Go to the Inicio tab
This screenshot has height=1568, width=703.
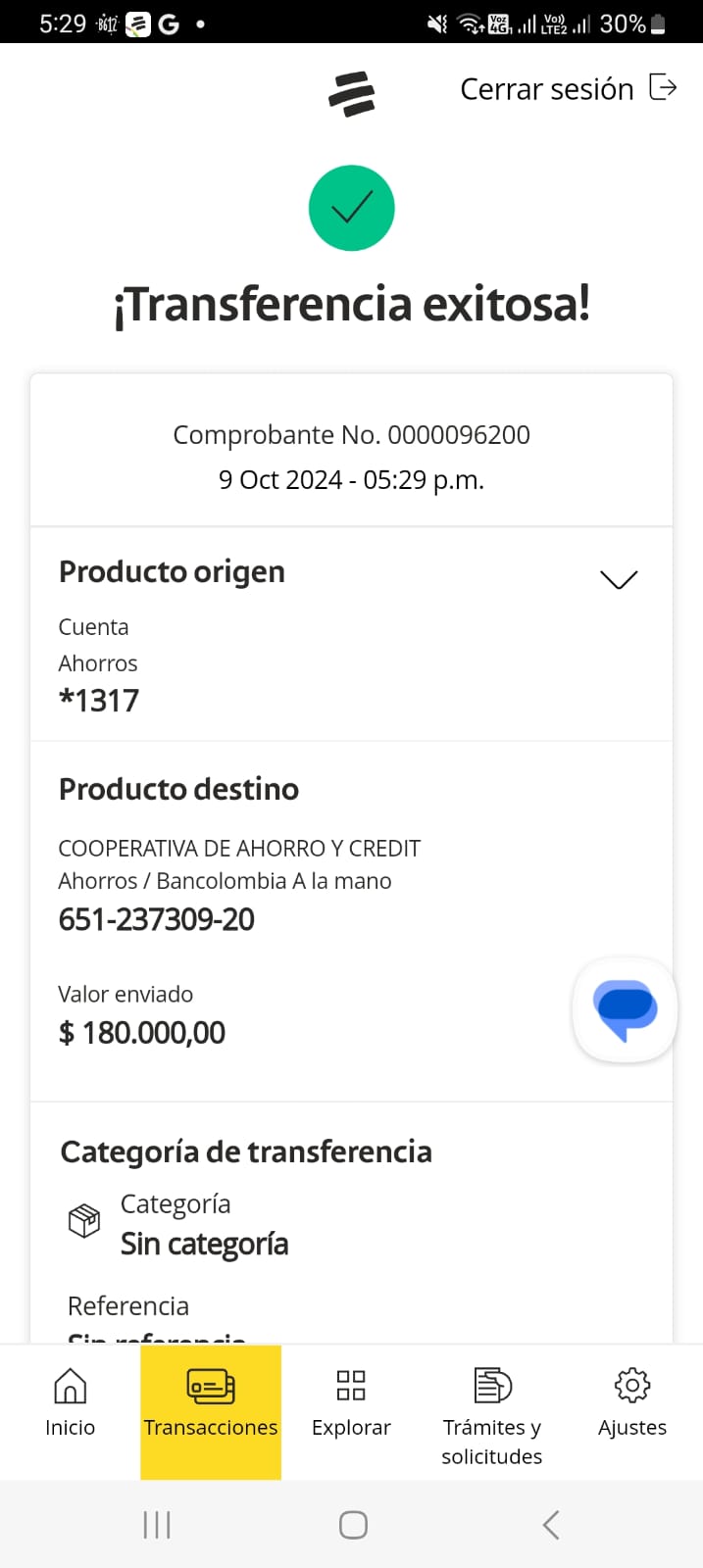coord(70,1403)
